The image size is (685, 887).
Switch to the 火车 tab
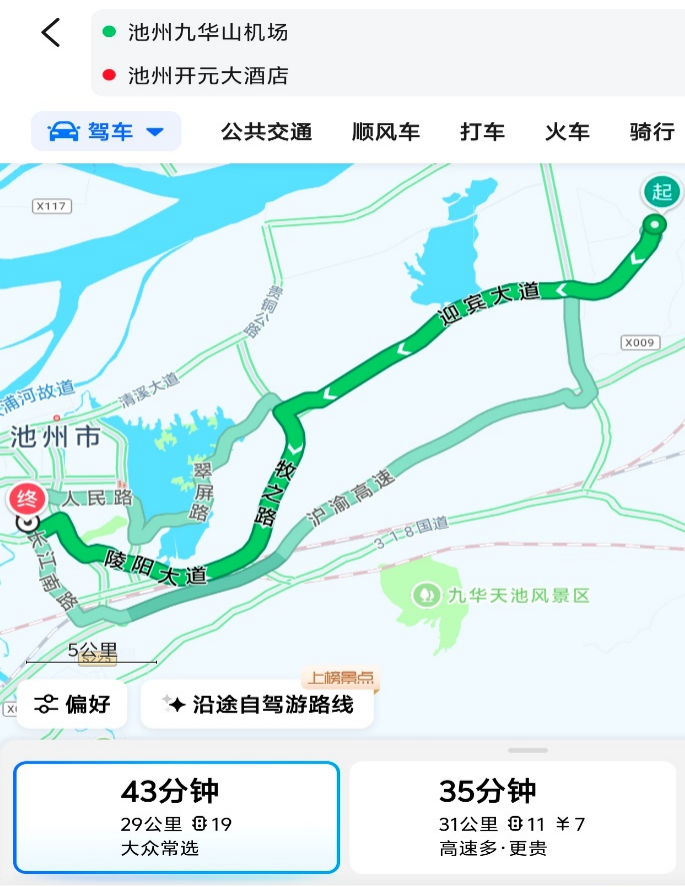(567, 132)
